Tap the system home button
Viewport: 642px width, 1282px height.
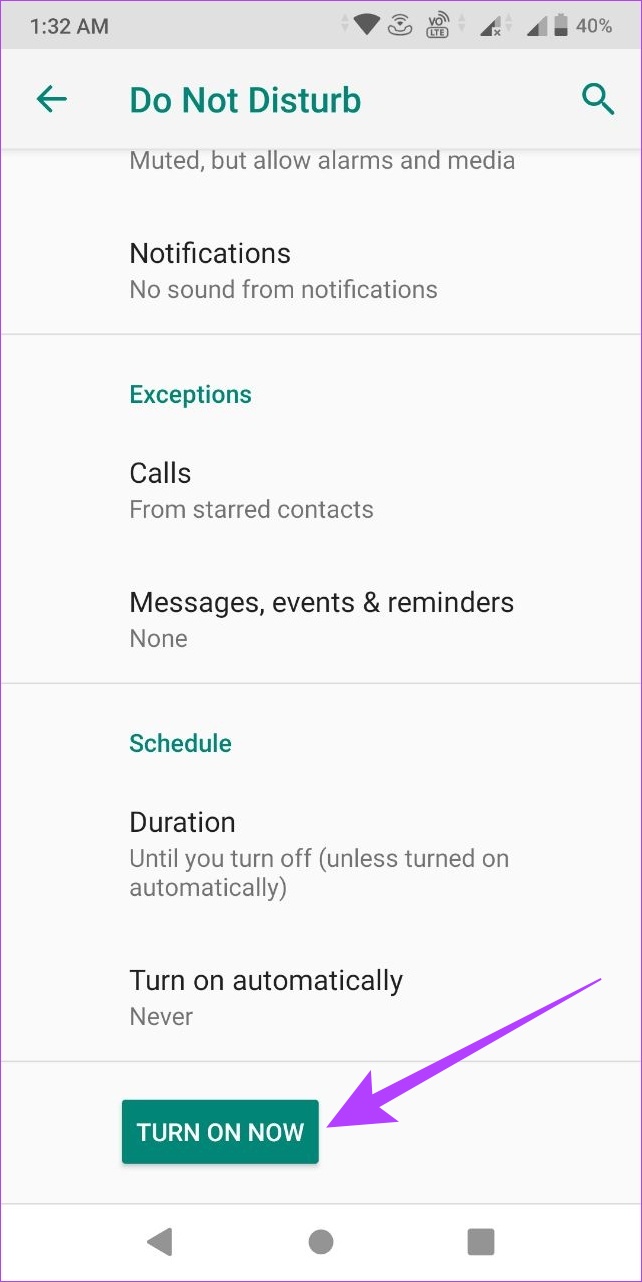point(321,1242)
